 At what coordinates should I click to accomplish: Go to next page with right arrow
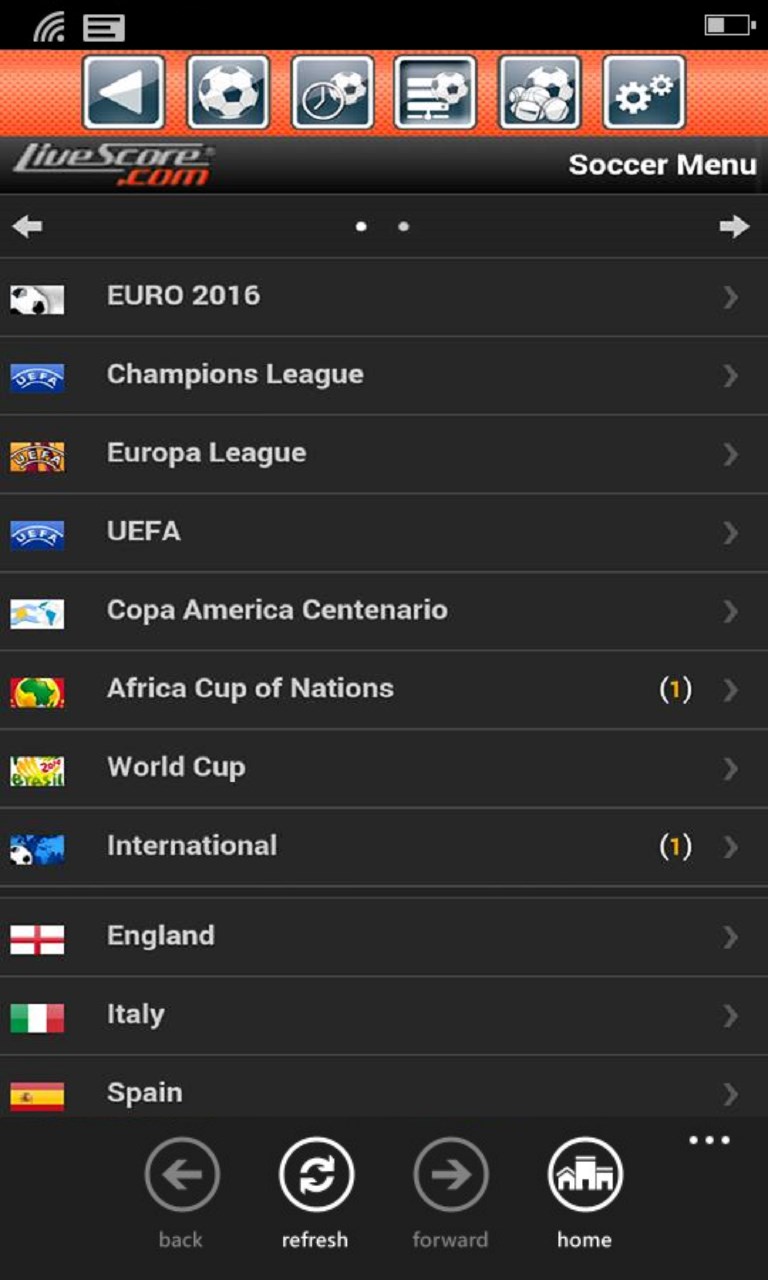pyautogui.click(x=734, y=227)
